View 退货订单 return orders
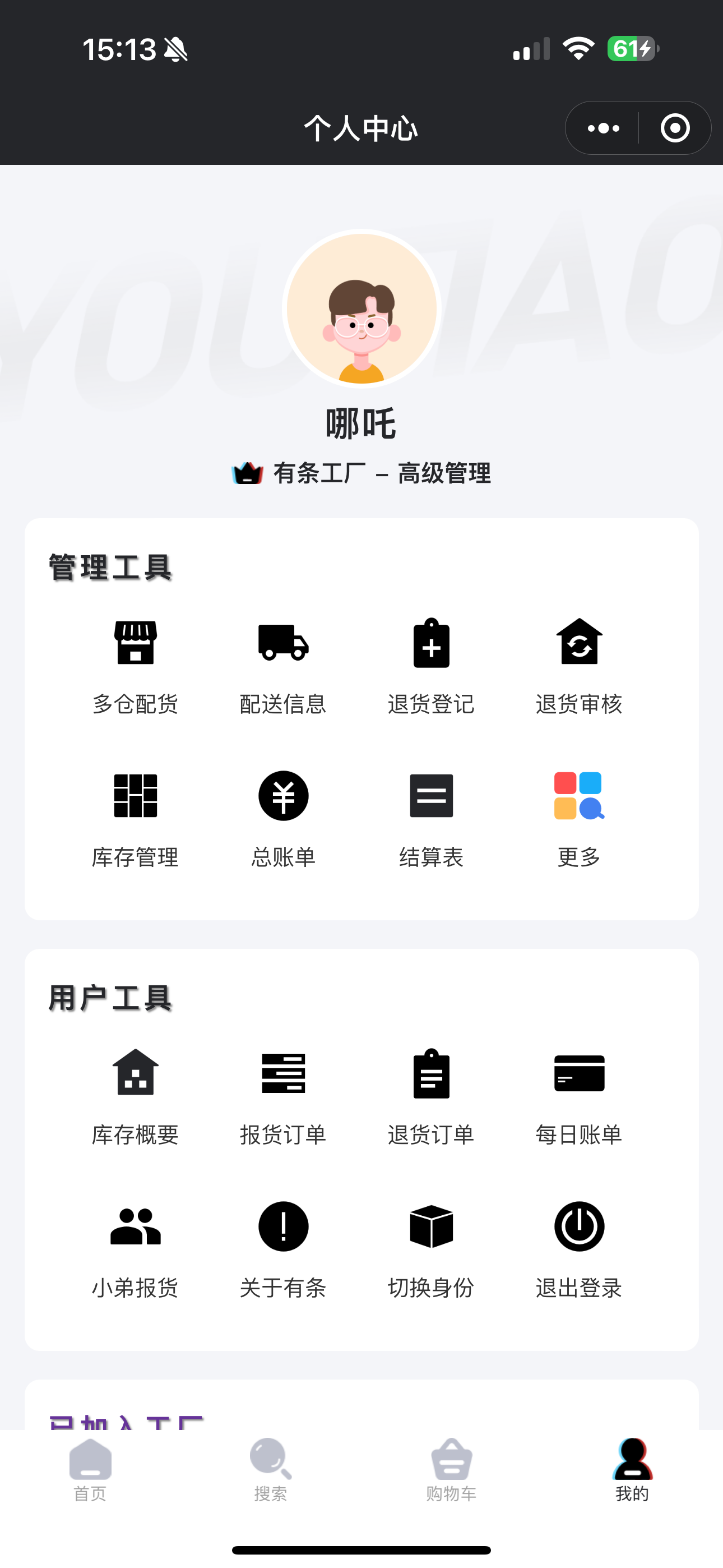The image size is (723, 1568). 431,1096
